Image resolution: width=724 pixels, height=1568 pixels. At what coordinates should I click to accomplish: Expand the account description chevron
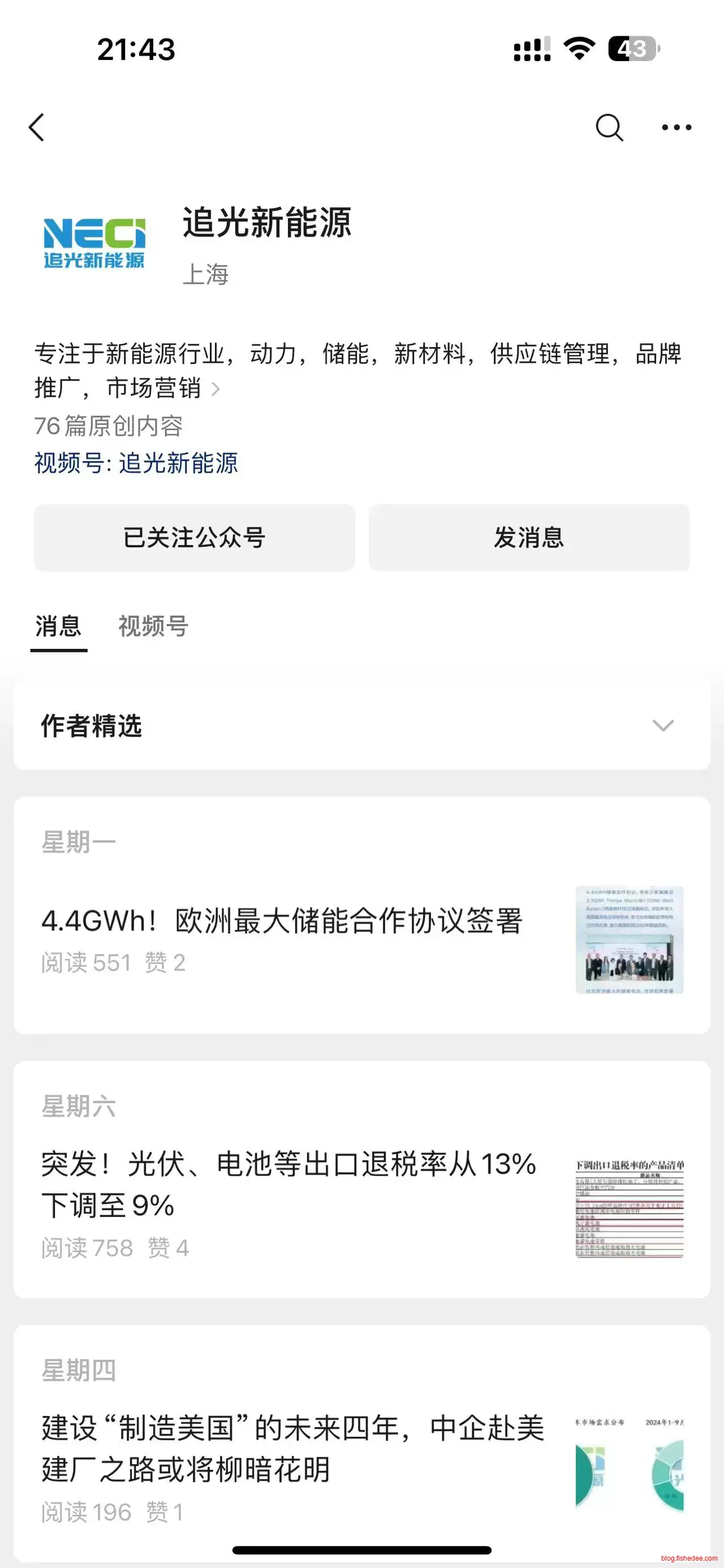point(215,389)
